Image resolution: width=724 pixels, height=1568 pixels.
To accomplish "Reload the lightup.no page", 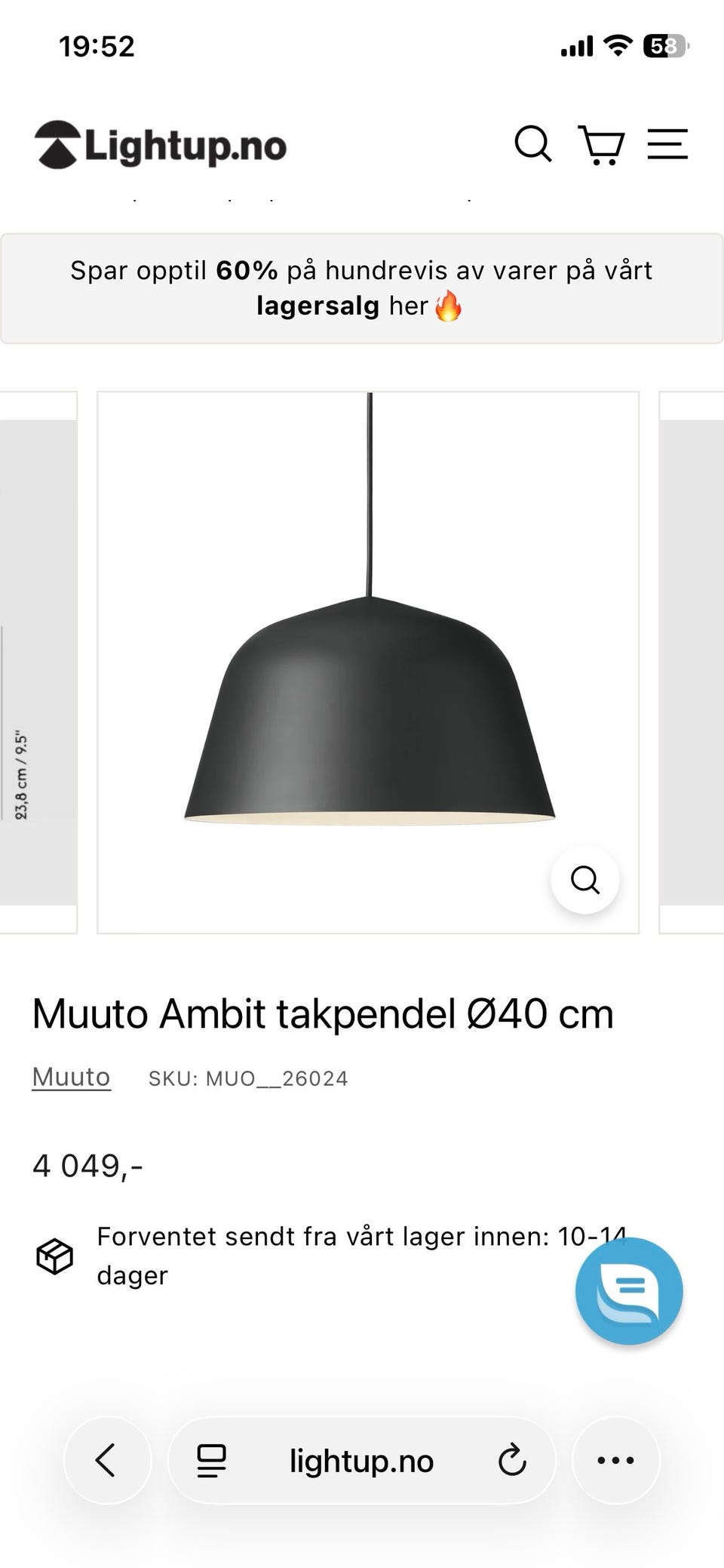I will 512,1460.
